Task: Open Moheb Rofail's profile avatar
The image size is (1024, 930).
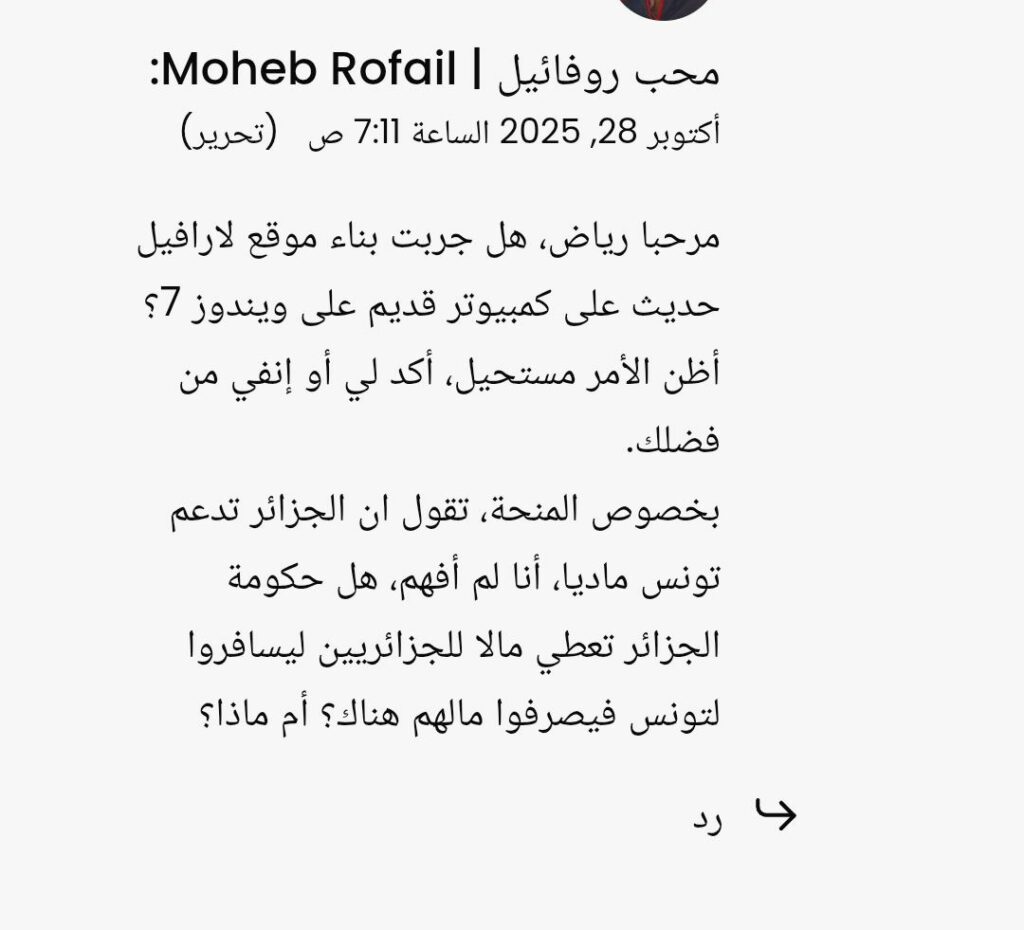Action: [x=664, y=7]
